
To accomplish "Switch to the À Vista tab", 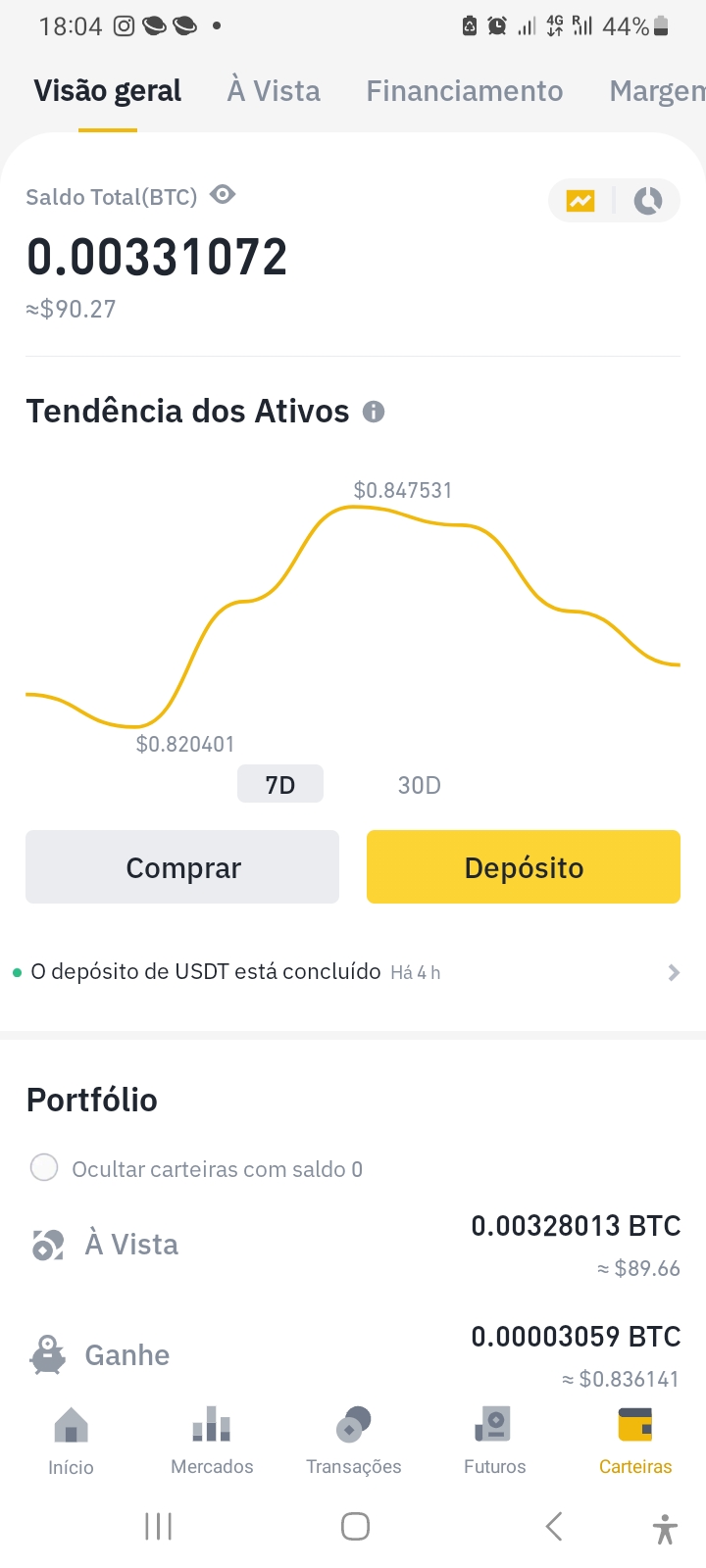I will tap(274, 91).
